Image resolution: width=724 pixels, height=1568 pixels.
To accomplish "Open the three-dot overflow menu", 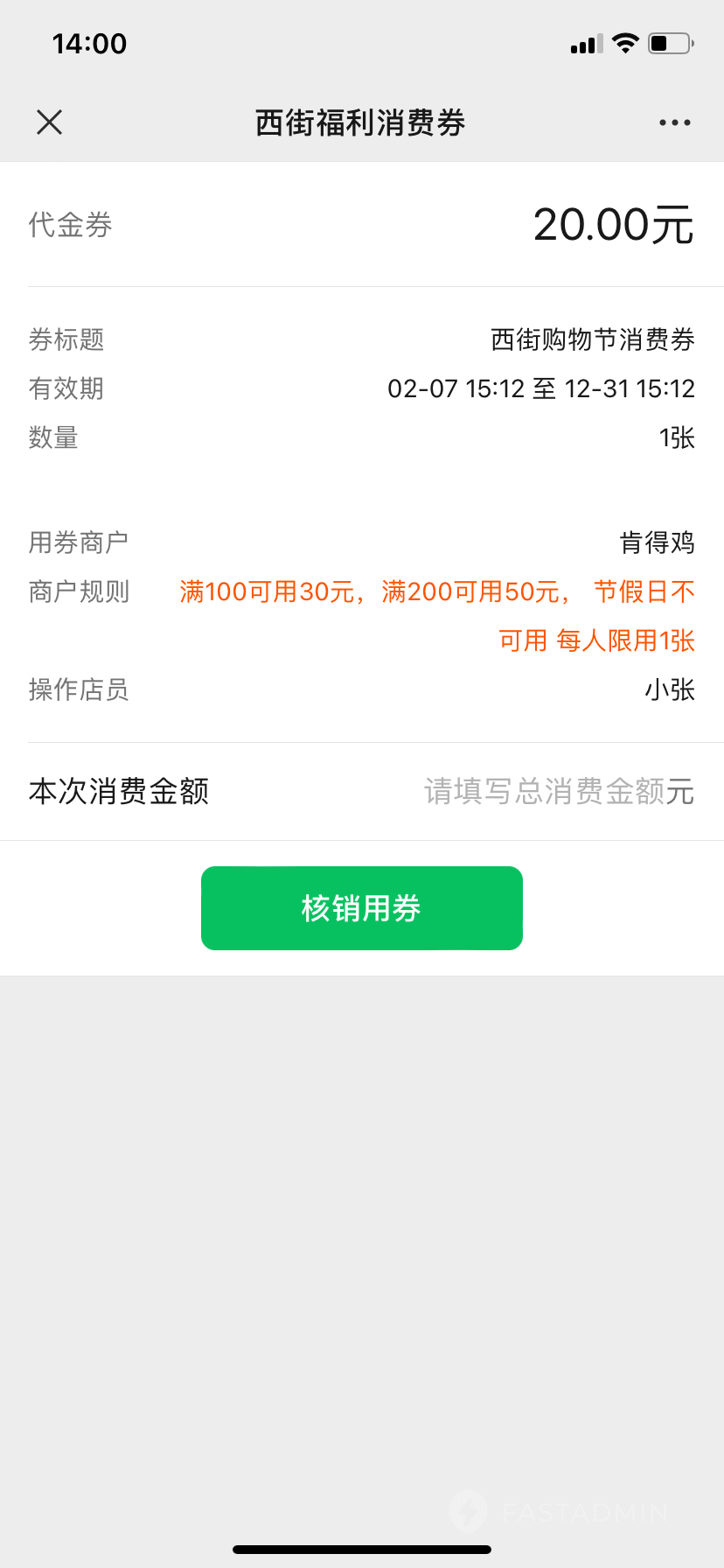I will (x=675, y=122).
